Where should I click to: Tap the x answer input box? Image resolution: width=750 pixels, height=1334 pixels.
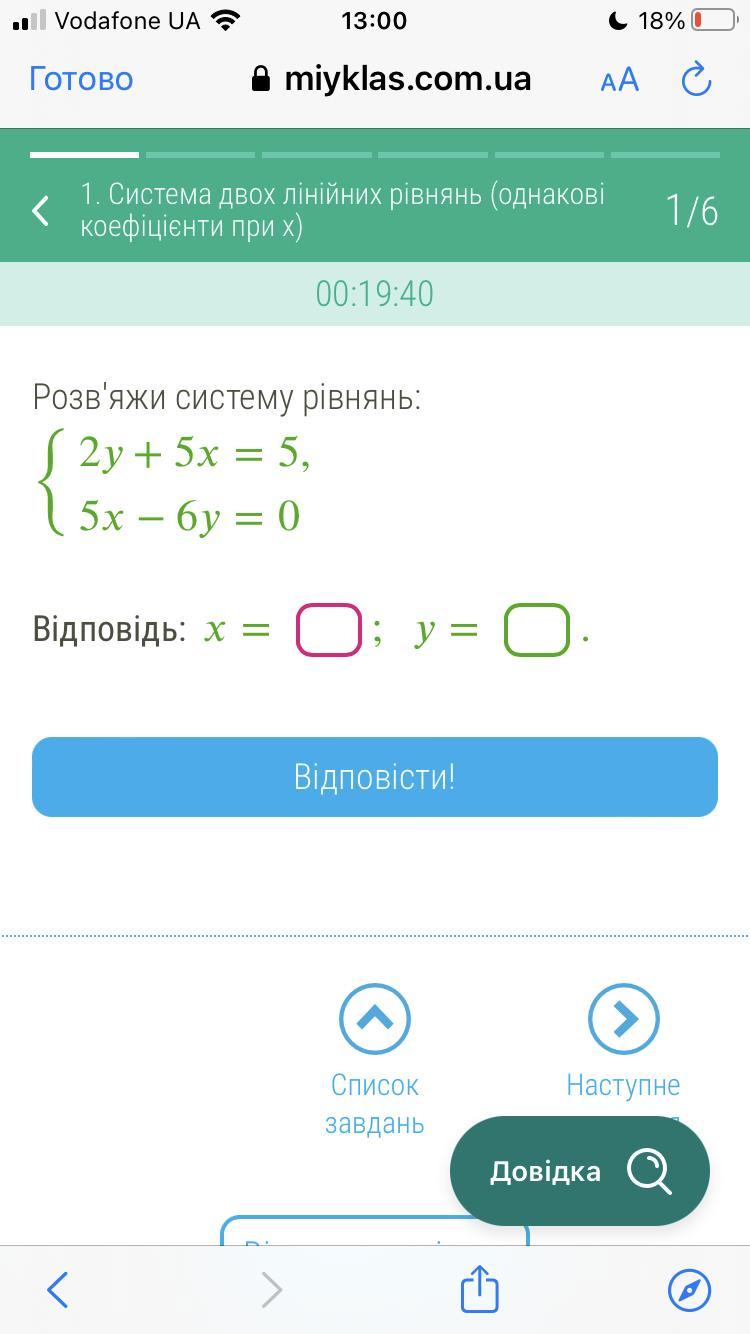[329, 630]
